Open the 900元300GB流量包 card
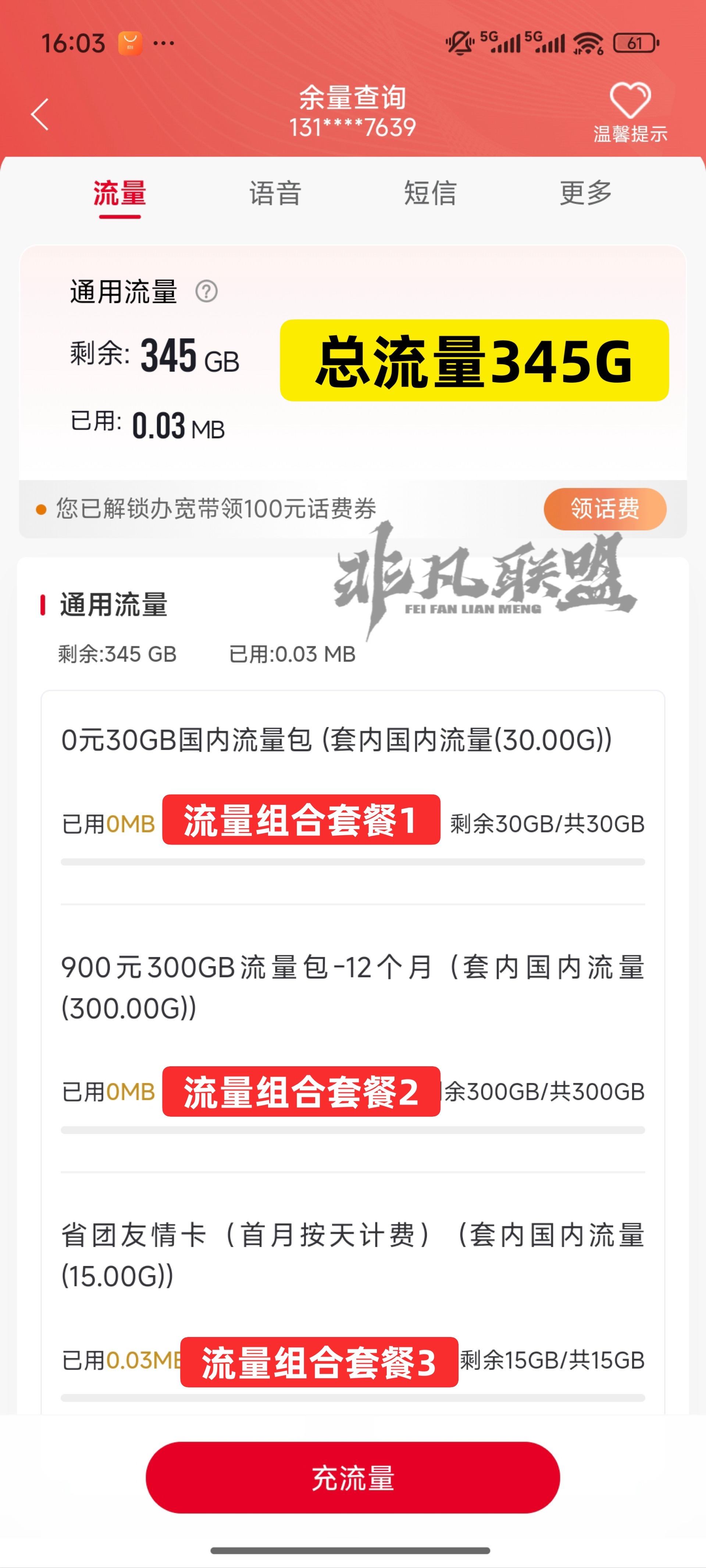This screenshot has width=706, height=1568. pos(353,989)
